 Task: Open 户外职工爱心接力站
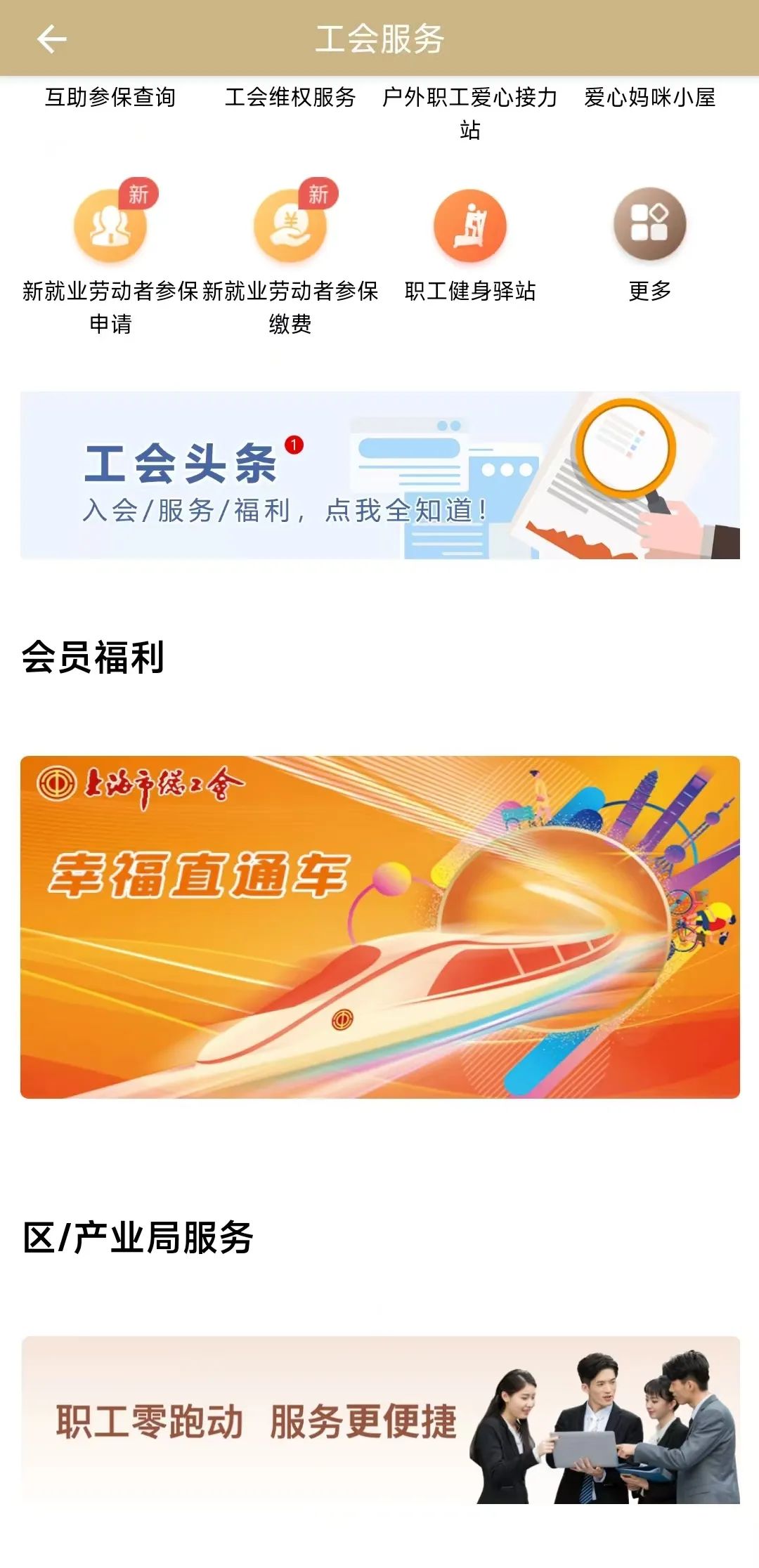[x=470, y=113]
